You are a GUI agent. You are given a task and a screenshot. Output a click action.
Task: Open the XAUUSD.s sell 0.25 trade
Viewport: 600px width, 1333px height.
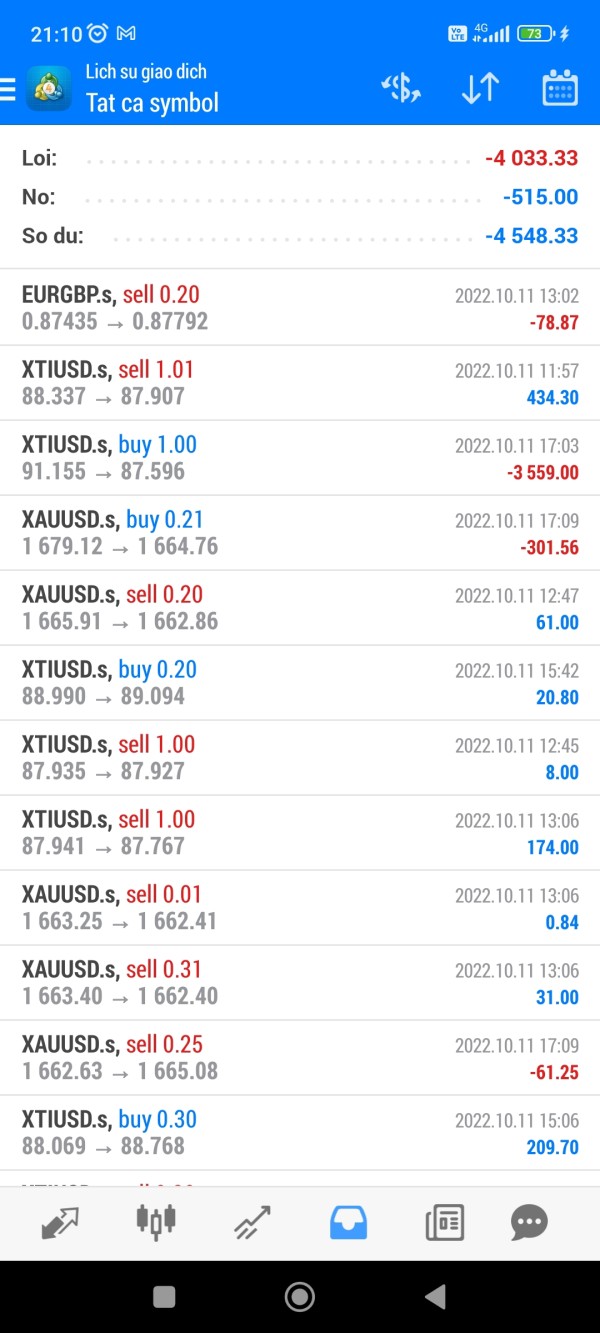pyautogui.click(x=300, y=1058)
